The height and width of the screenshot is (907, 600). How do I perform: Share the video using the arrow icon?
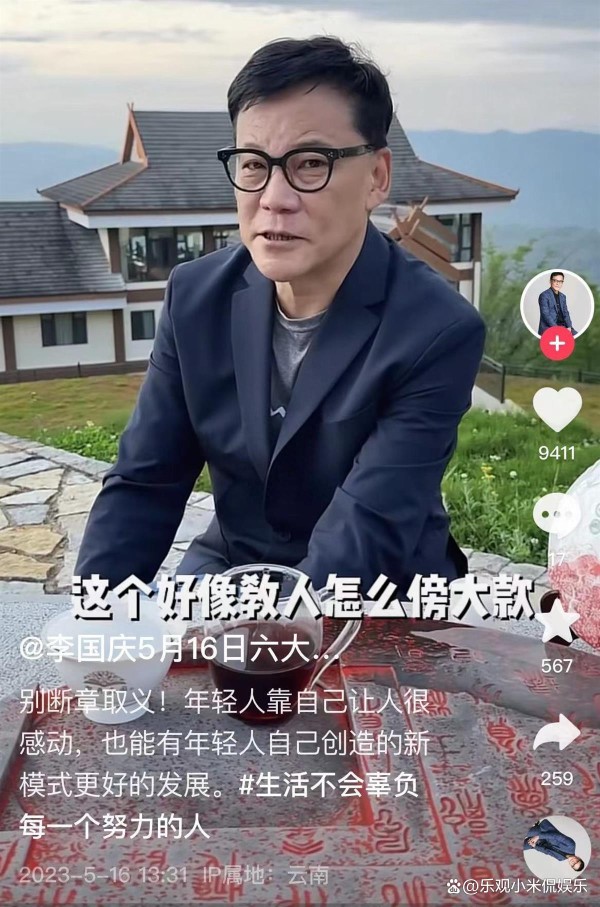coord(557,733)
